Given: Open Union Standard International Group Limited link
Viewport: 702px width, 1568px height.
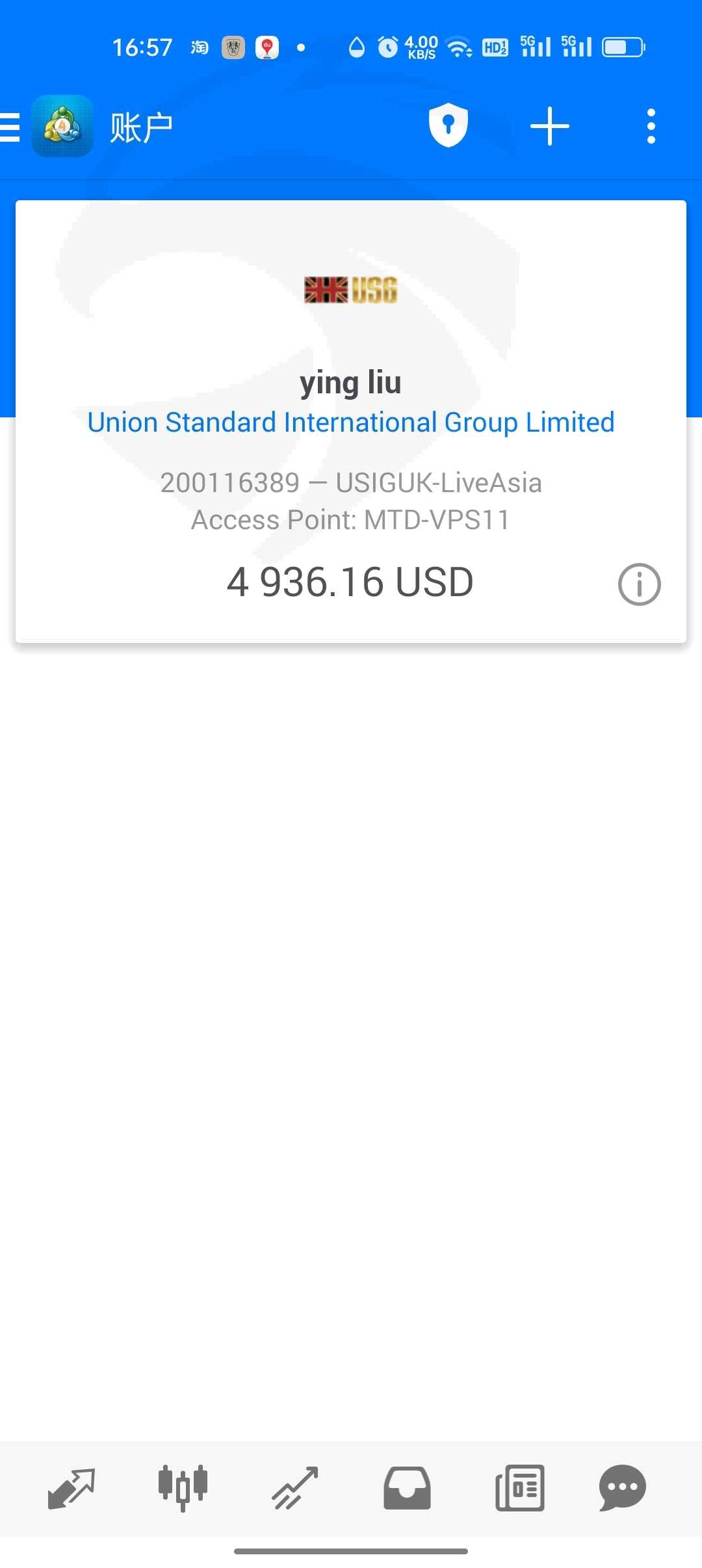Looking at the screenshot, I should point(351,423).
